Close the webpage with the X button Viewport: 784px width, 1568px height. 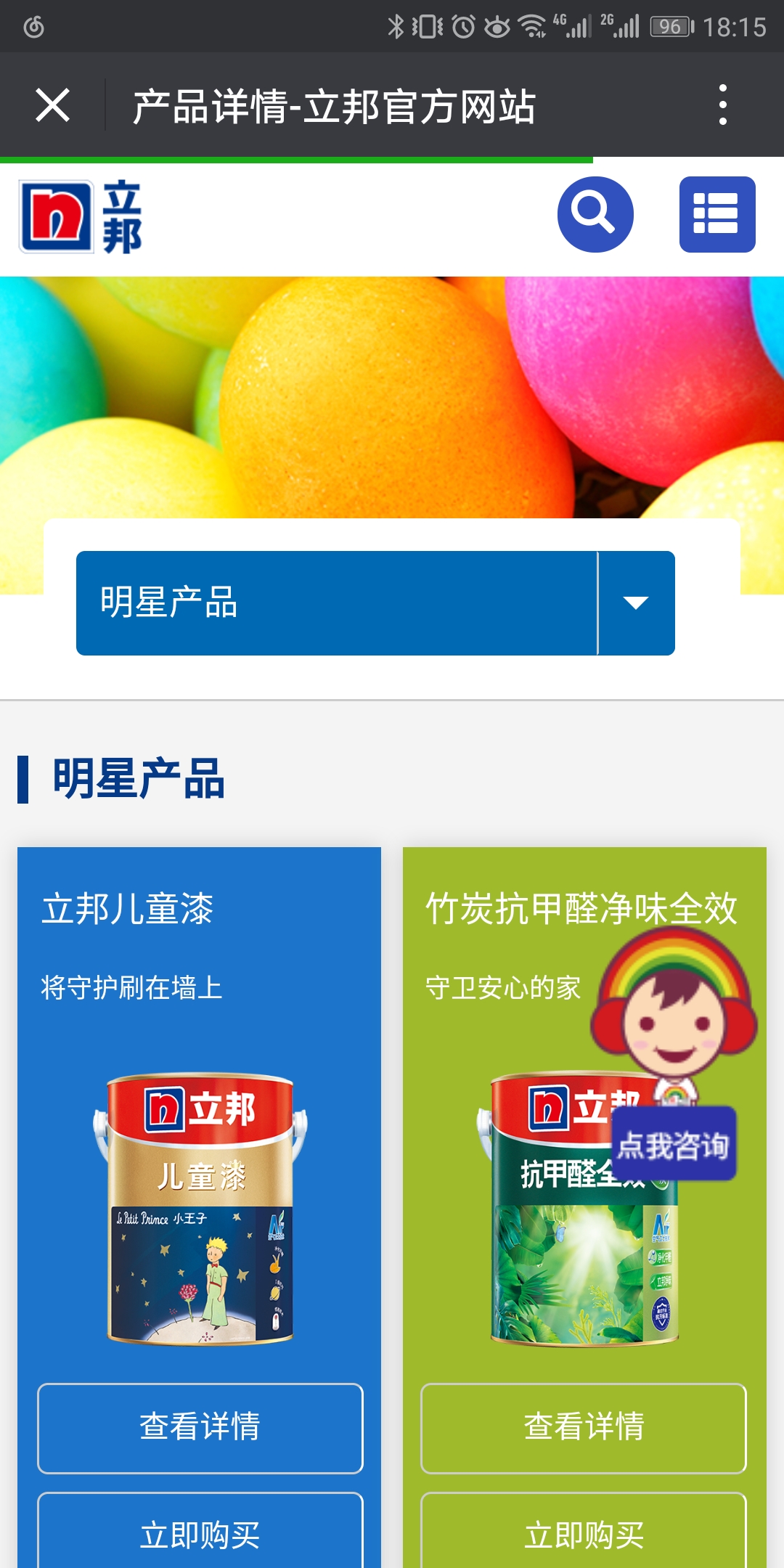click(52, 106)
